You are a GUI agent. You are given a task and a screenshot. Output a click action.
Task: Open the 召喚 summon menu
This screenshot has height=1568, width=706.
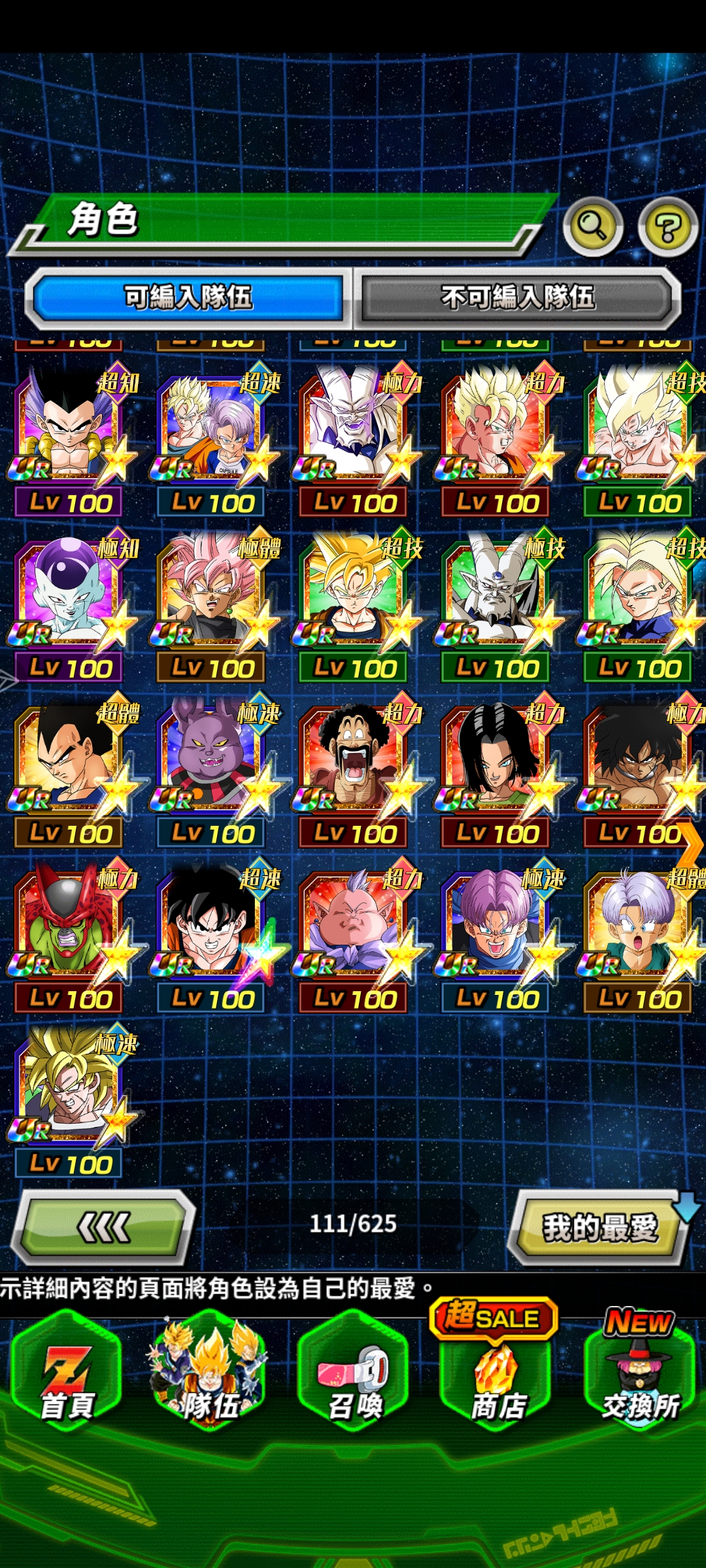pos(354,1381)
